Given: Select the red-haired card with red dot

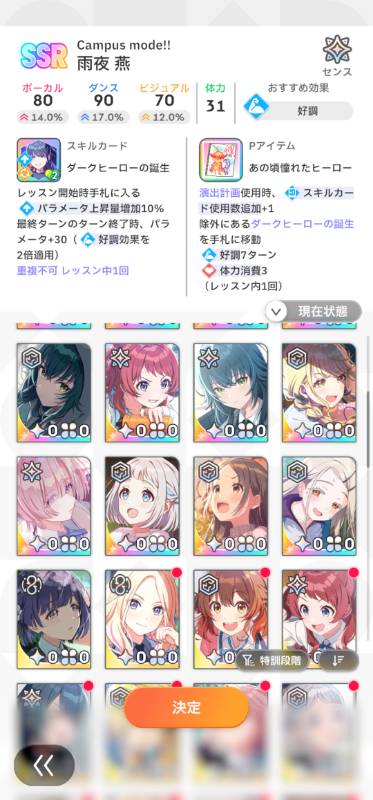Looking at the screenshot, I should click(319, 619).
